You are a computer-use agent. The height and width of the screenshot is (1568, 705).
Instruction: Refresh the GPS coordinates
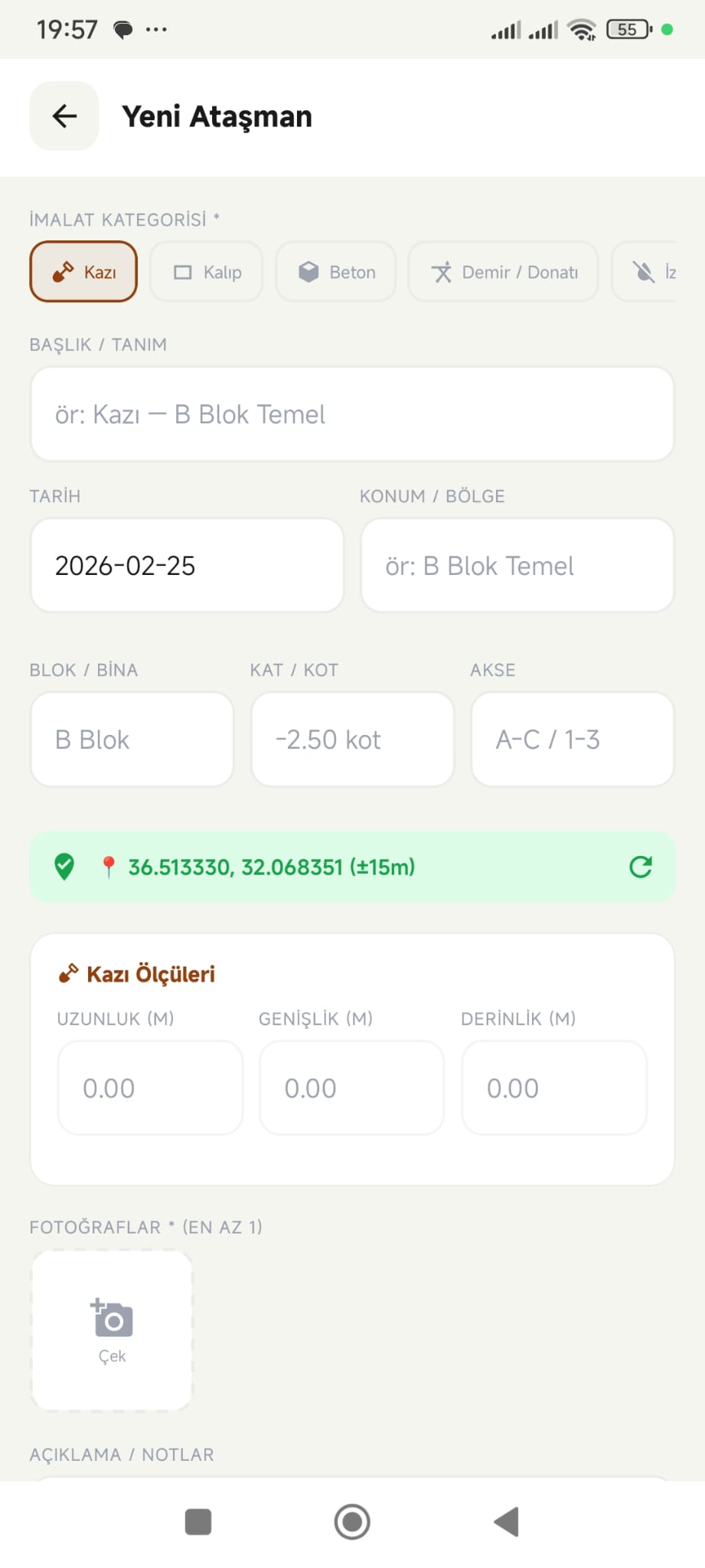pos(640,866)
